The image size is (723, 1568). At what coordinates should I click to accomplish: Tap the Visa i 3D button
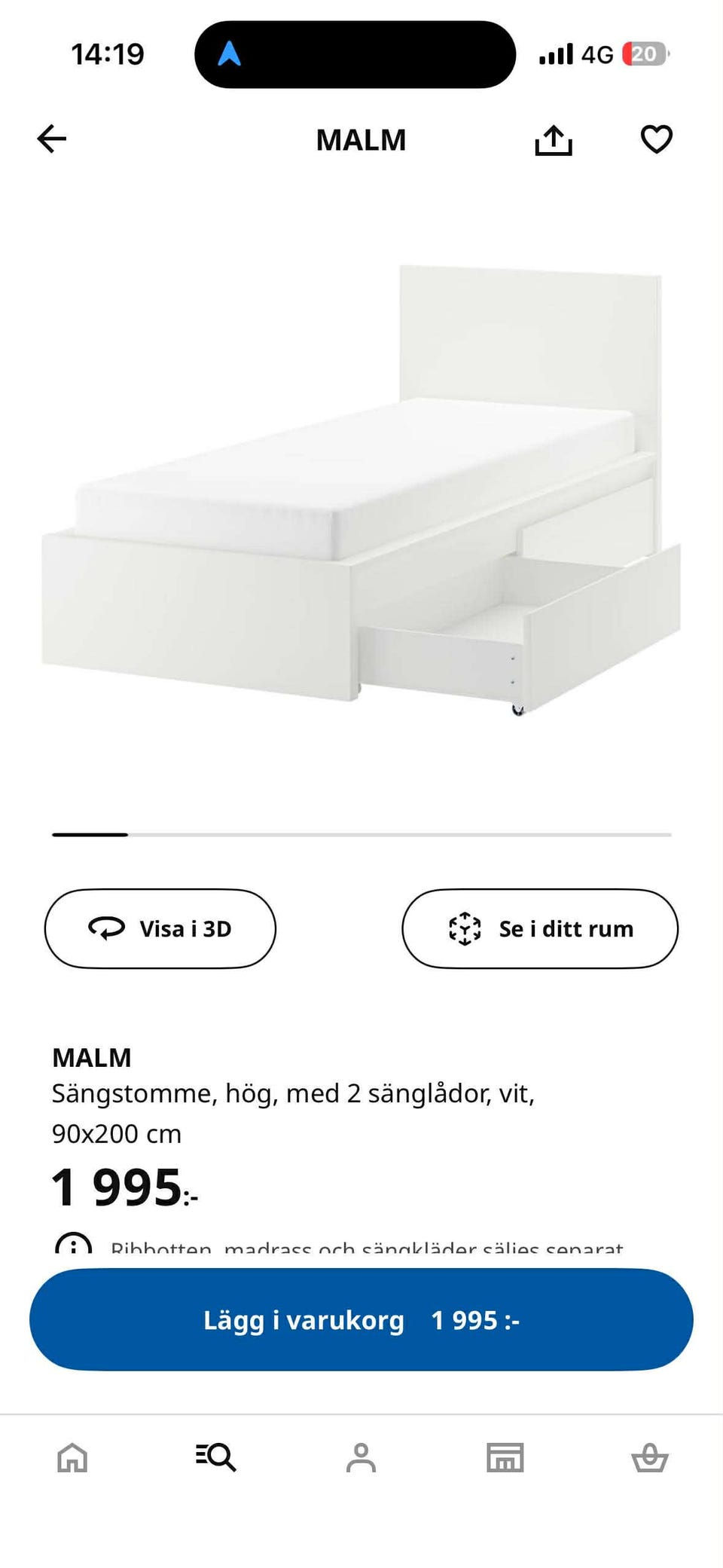click(x=160, y=928)
